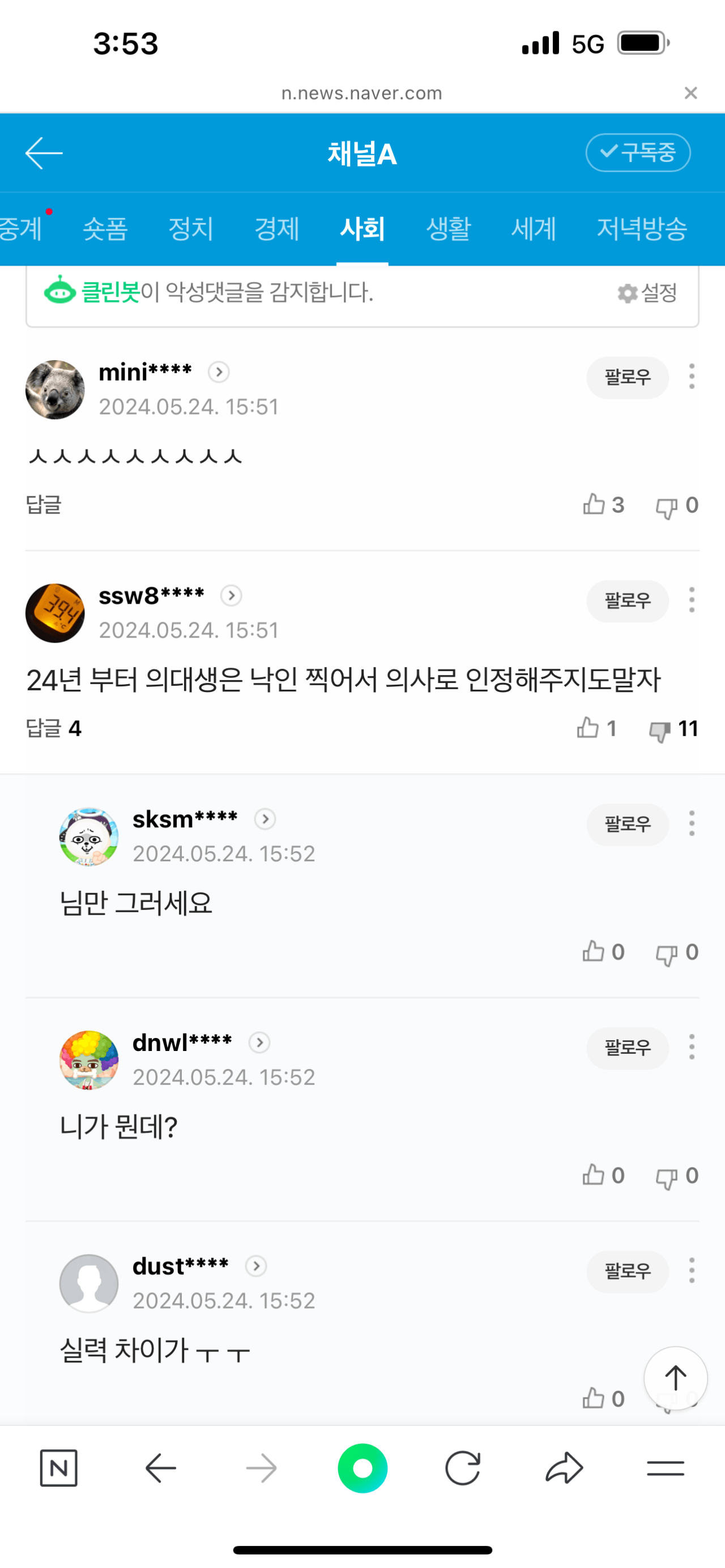Tap the 구독중 subscription button

tap(637, 152)
